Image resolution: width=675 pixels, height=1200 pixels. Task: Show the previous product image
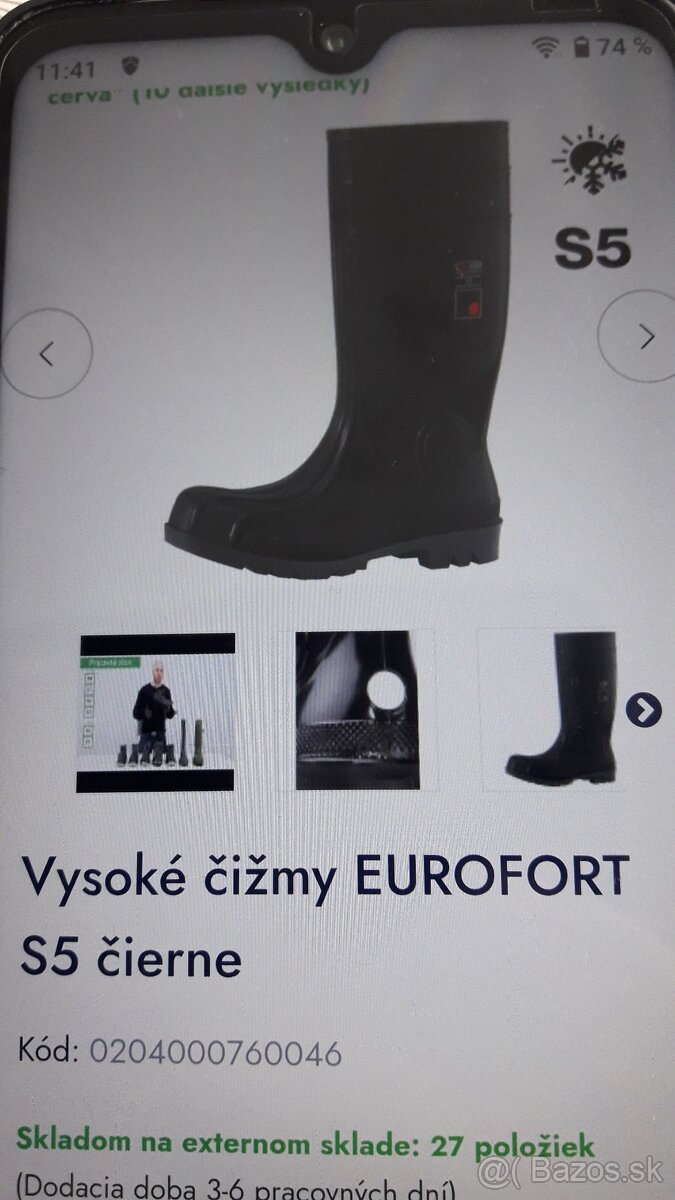(47, 354)
